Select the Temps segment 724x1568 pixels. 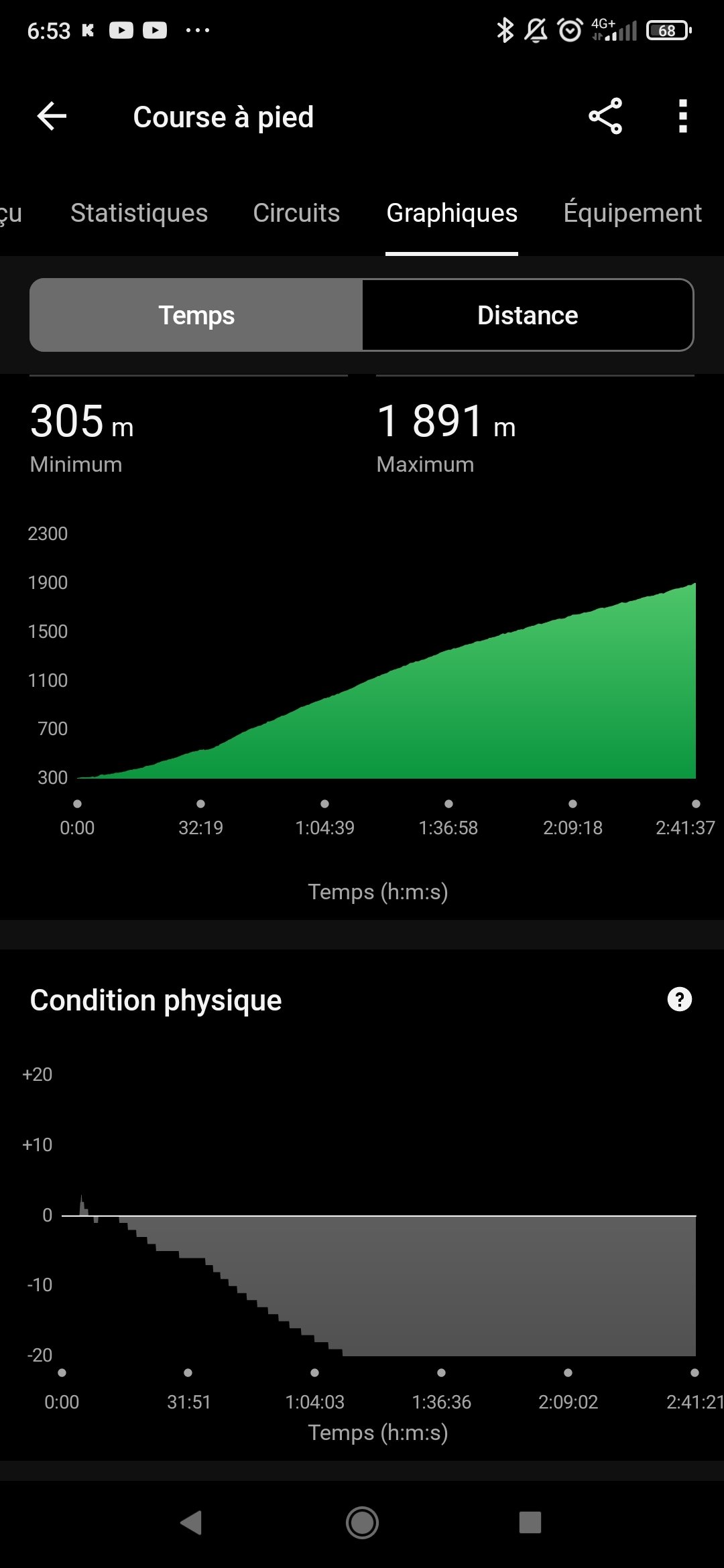(x=196, y=315)
